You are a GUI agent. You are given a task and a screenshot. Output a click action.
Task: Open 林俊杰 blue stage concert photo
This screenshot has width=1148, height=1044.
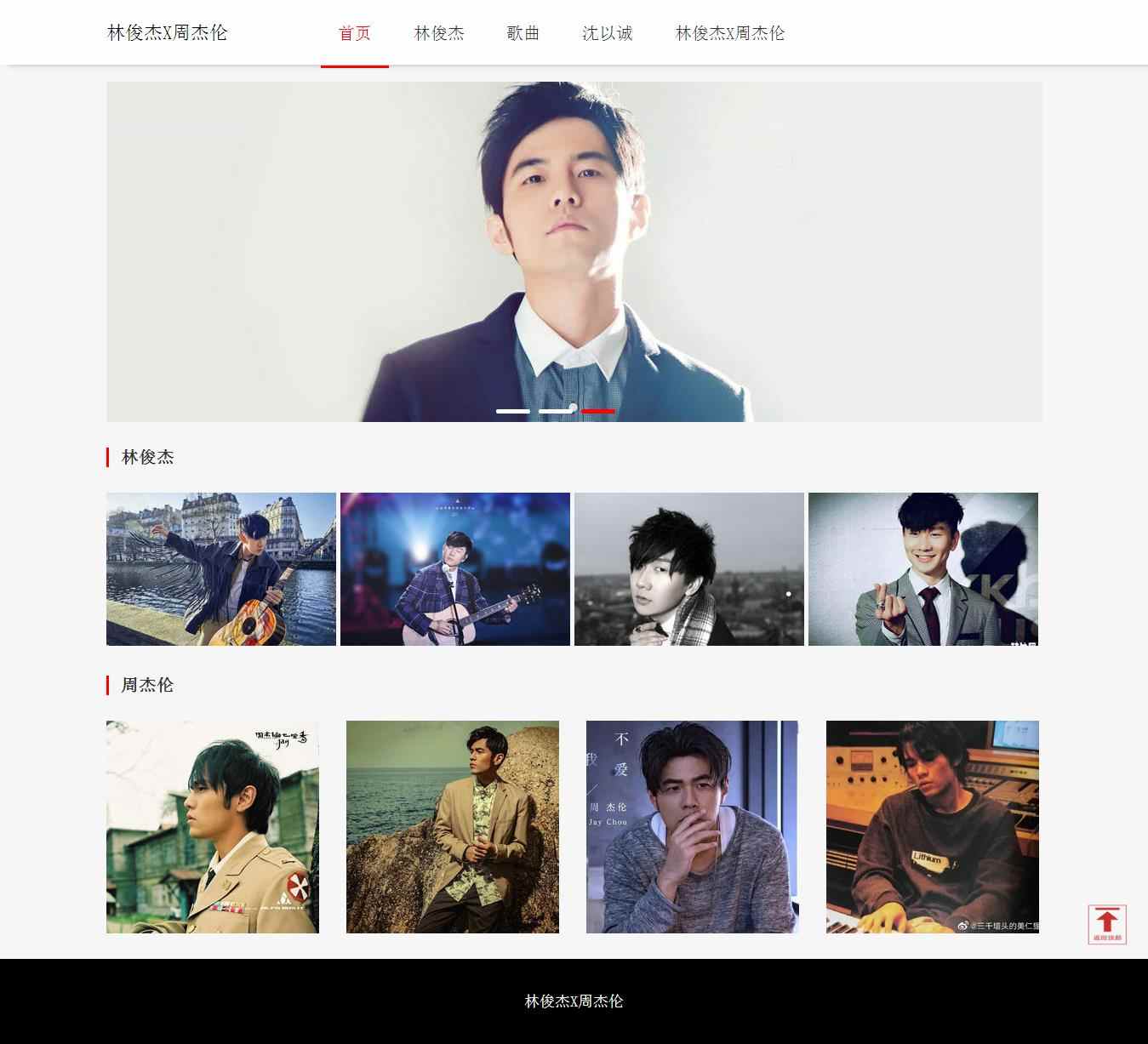click(455, 568)
